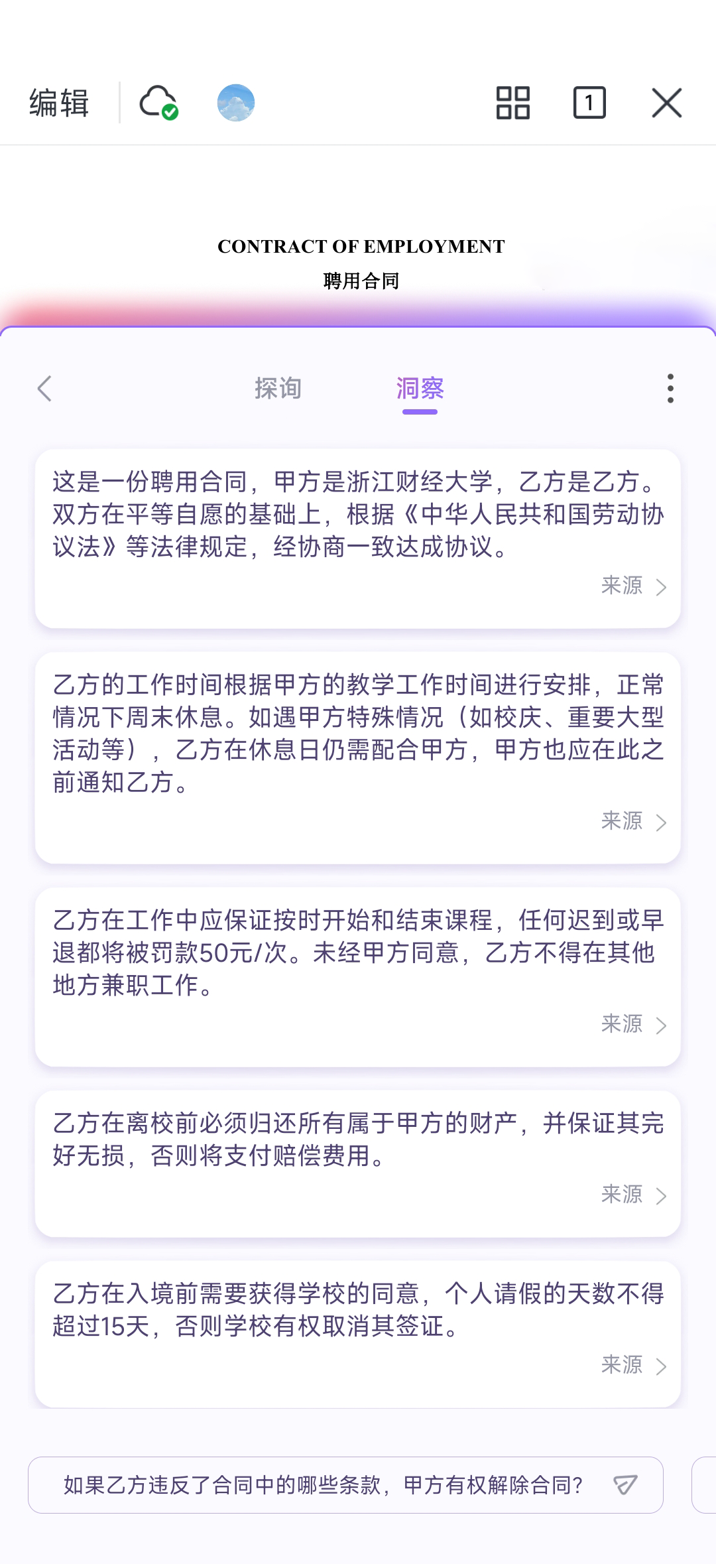Switch to the 探询 tab
This screenshot has height=1568, width=716.
point(278,389)
